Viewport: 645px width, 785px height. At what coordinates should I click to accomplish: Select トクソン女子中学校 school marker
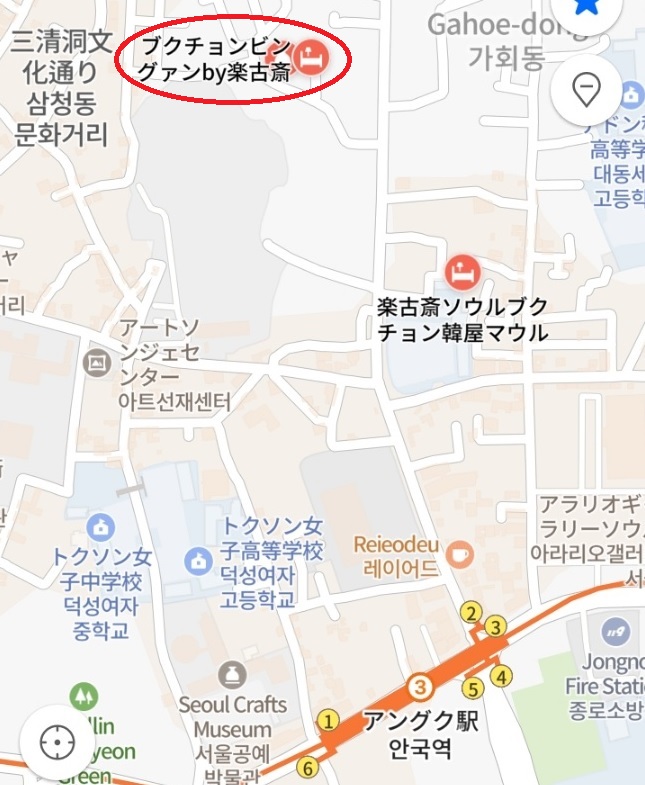coord(99,525)
